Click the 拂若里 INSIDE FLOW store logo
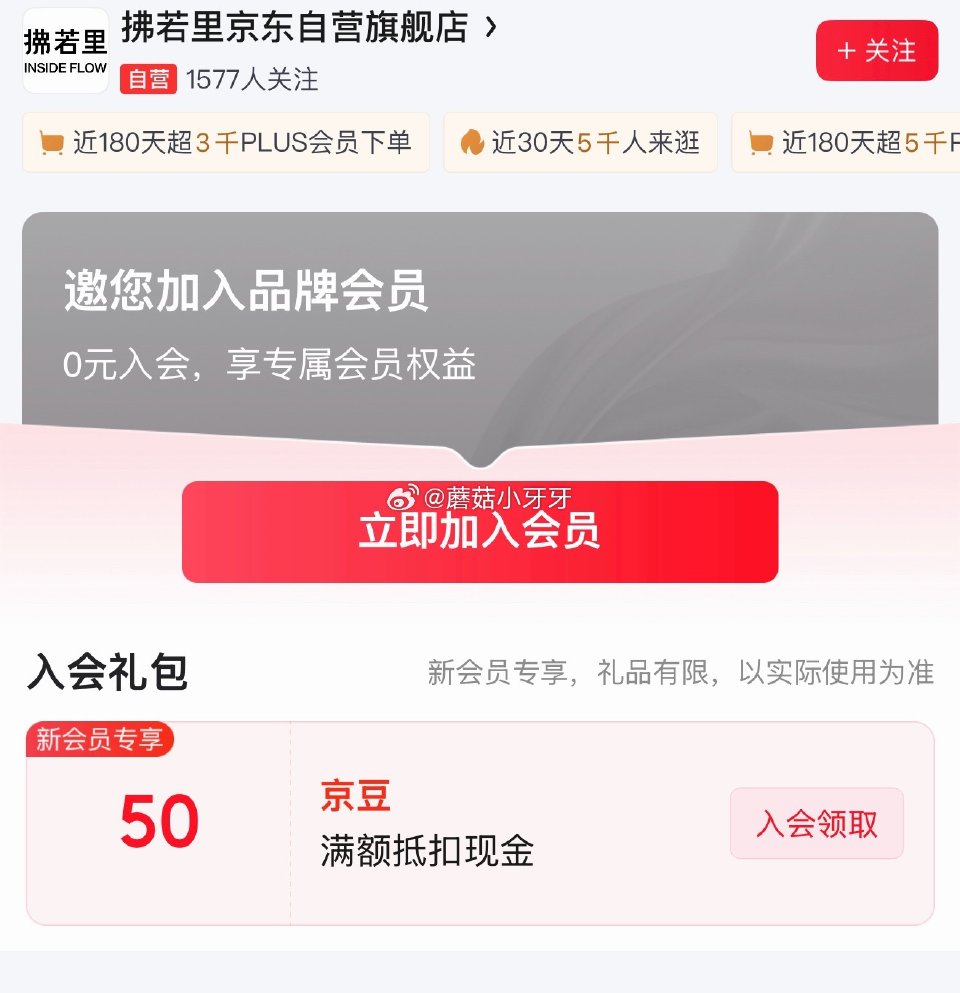 pyautogui.click(x=64, y=48)
